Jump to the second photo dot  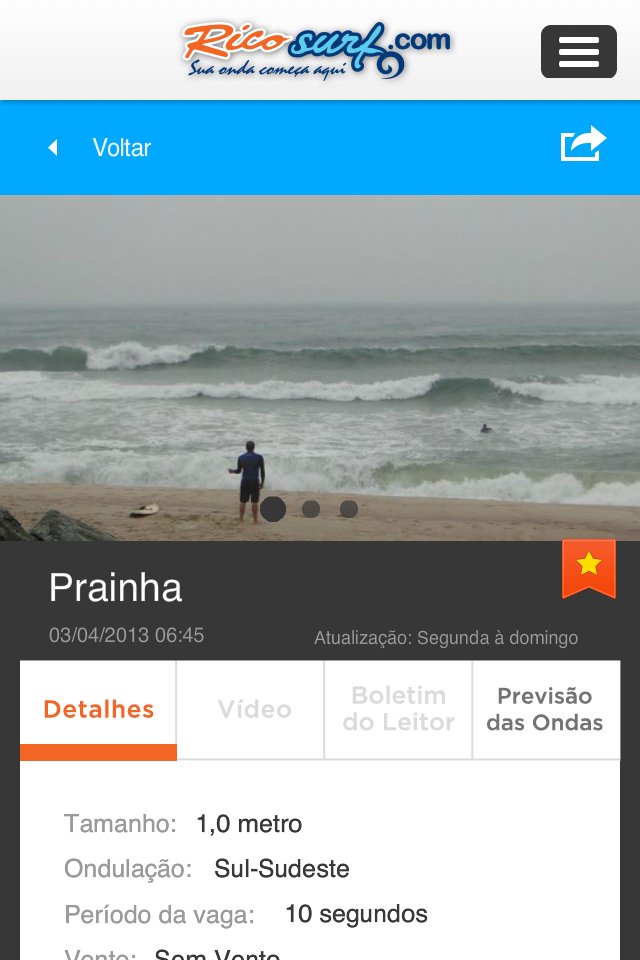(311, 509)
